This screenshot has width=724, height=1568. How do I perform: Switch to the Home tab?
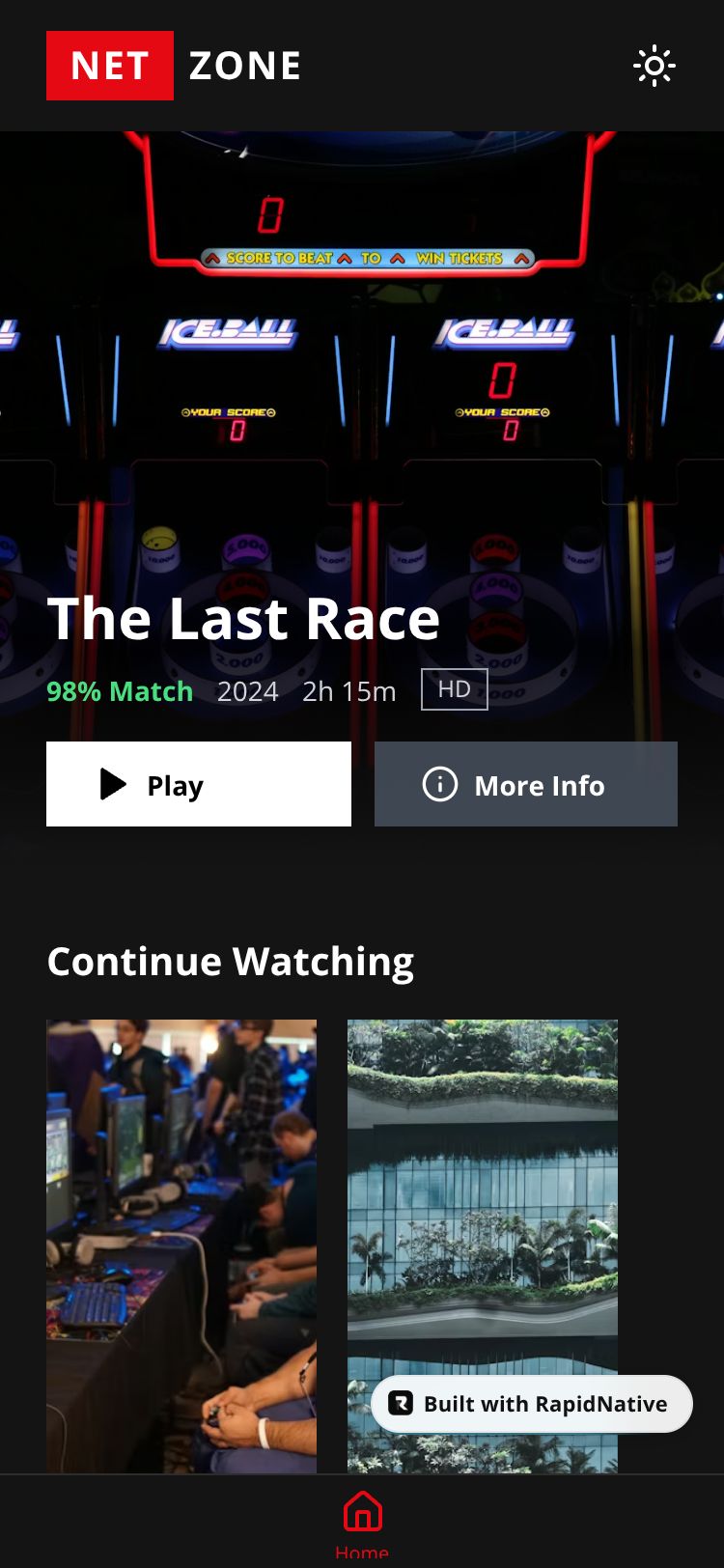point(362,1521)
